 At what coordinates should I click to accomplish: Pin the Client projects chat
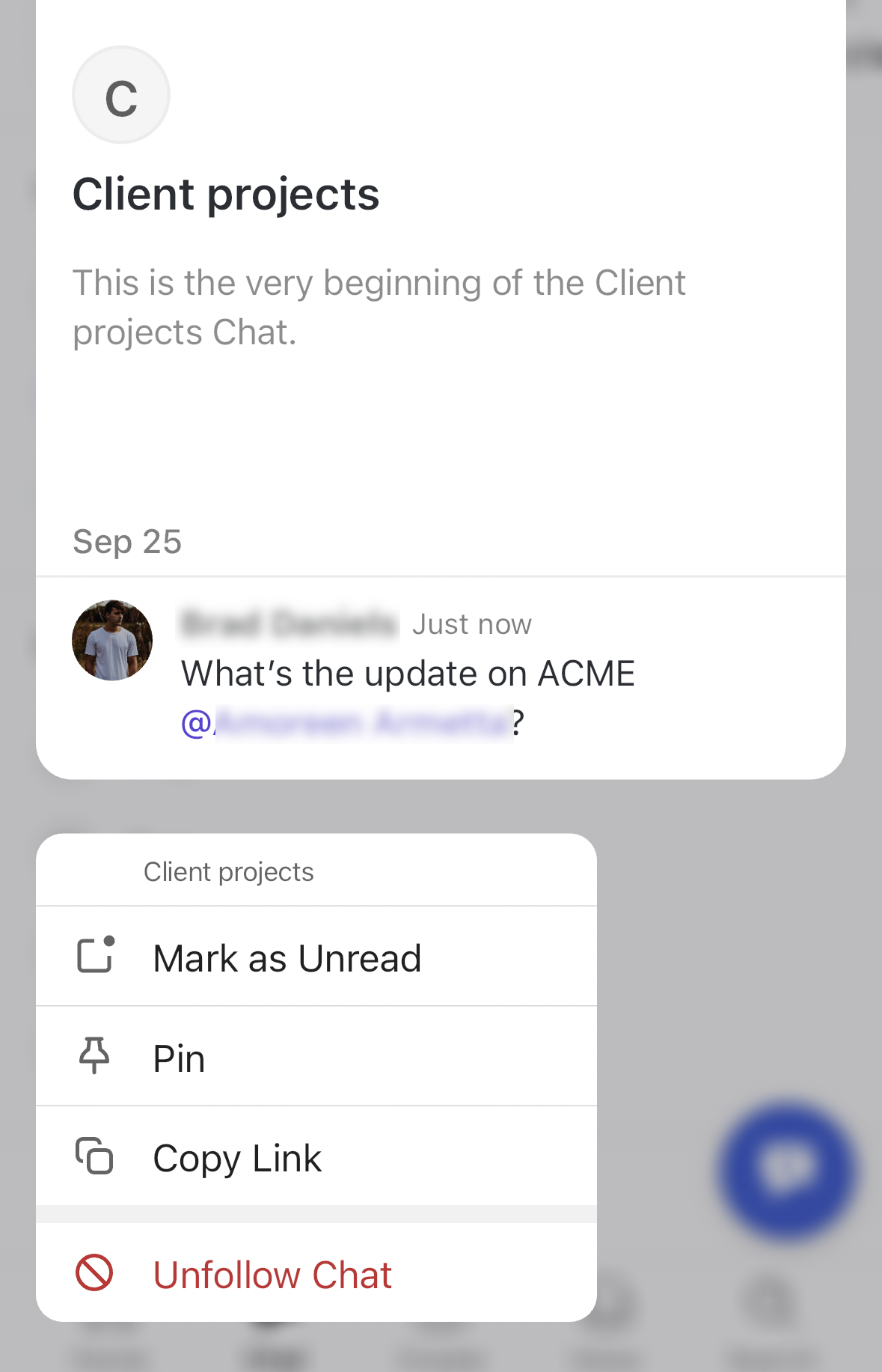coord(180,1058)
